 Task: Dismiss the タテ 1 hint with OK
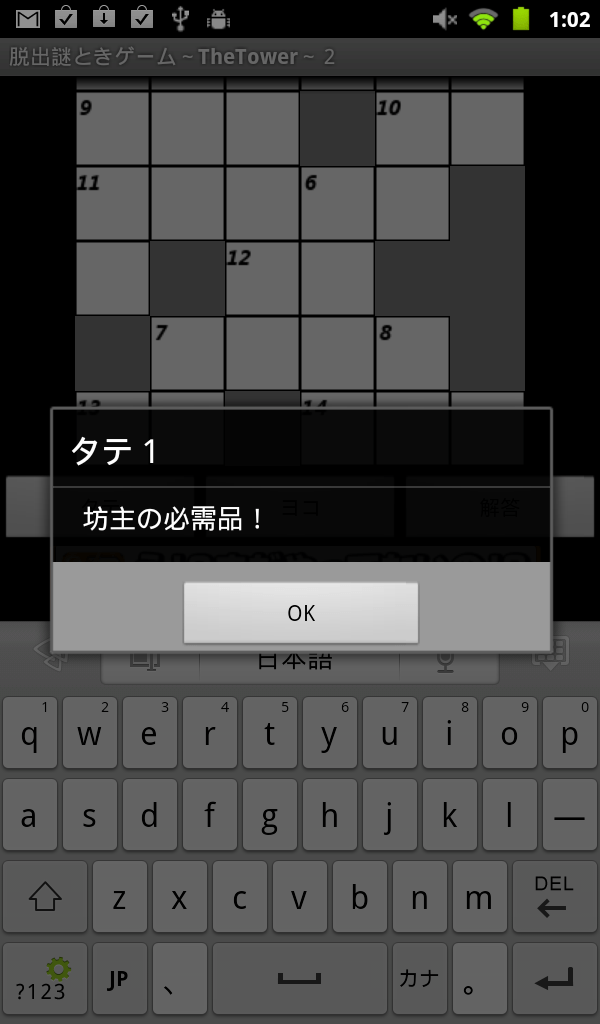click(x=300, y=613)
